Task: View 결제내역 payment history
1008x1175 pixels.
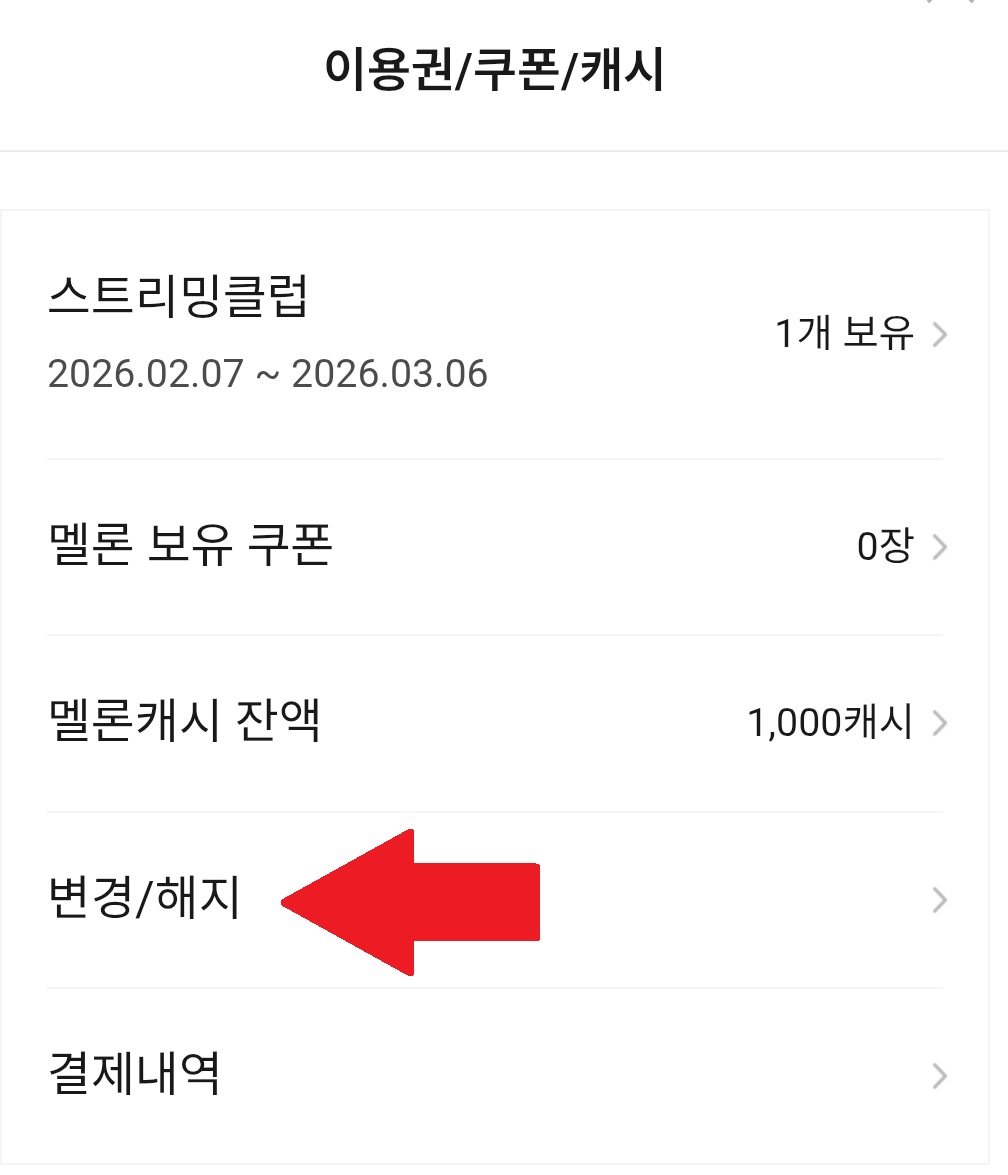Action: (500, 1077)
